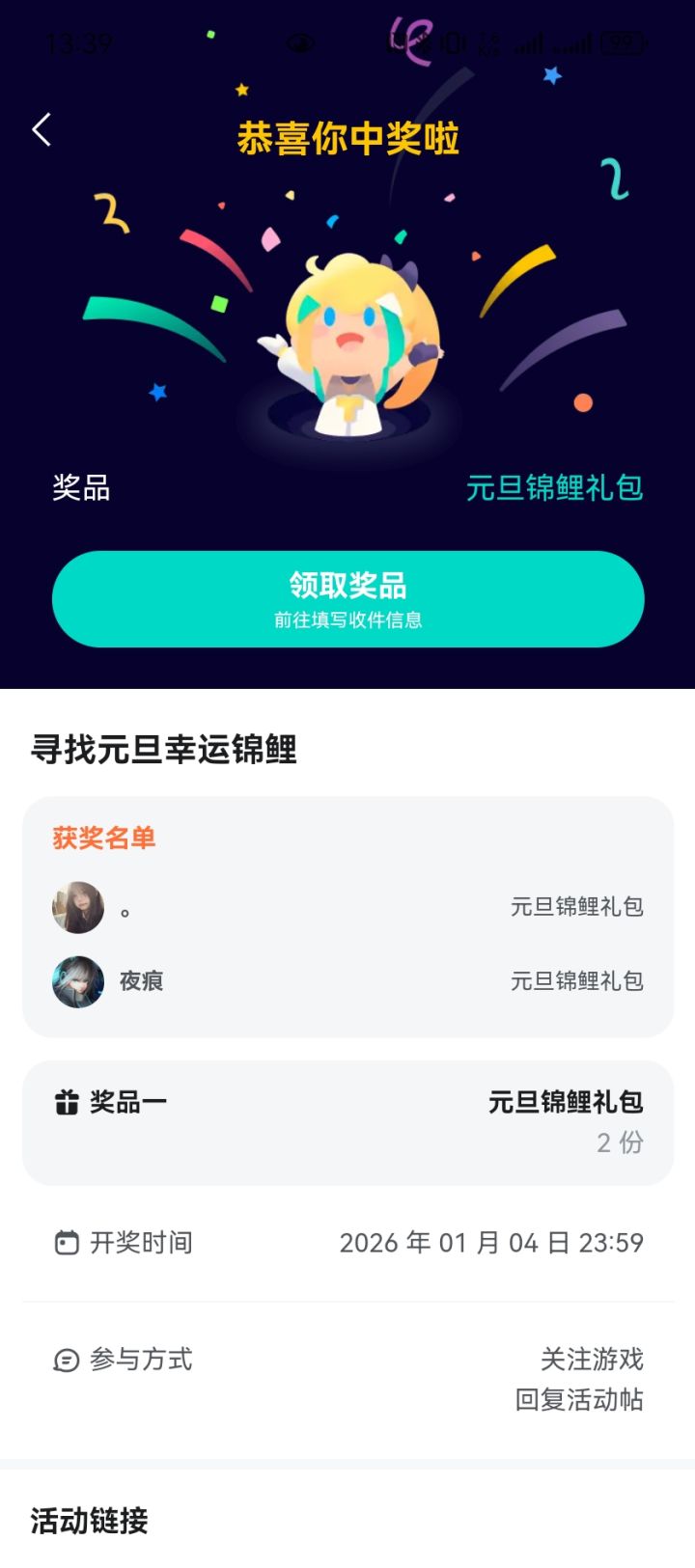695x1568 pixels.
Task: Tap 回复活动帖 participation requirement text
Action: 583,1400
